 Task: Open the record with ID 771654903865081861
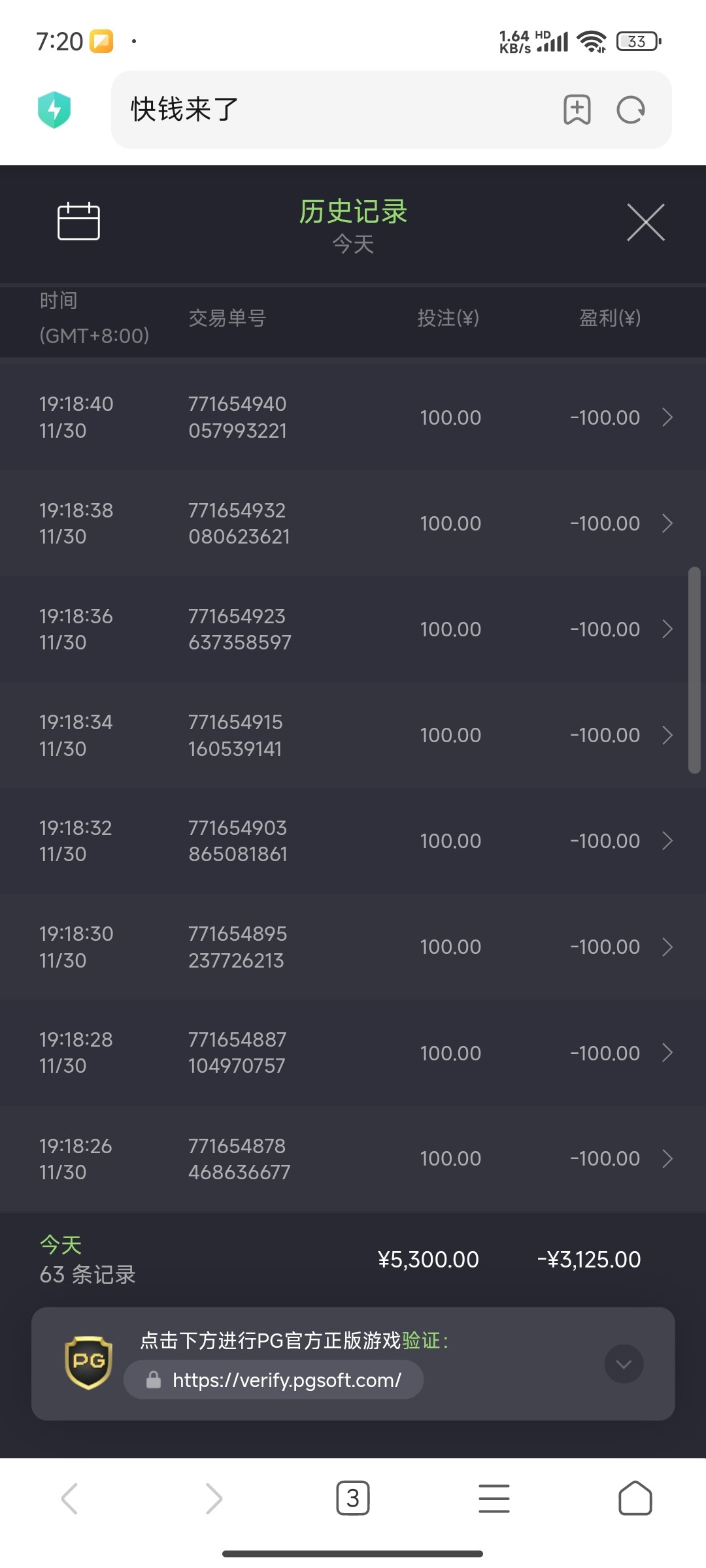click(353, 841)
